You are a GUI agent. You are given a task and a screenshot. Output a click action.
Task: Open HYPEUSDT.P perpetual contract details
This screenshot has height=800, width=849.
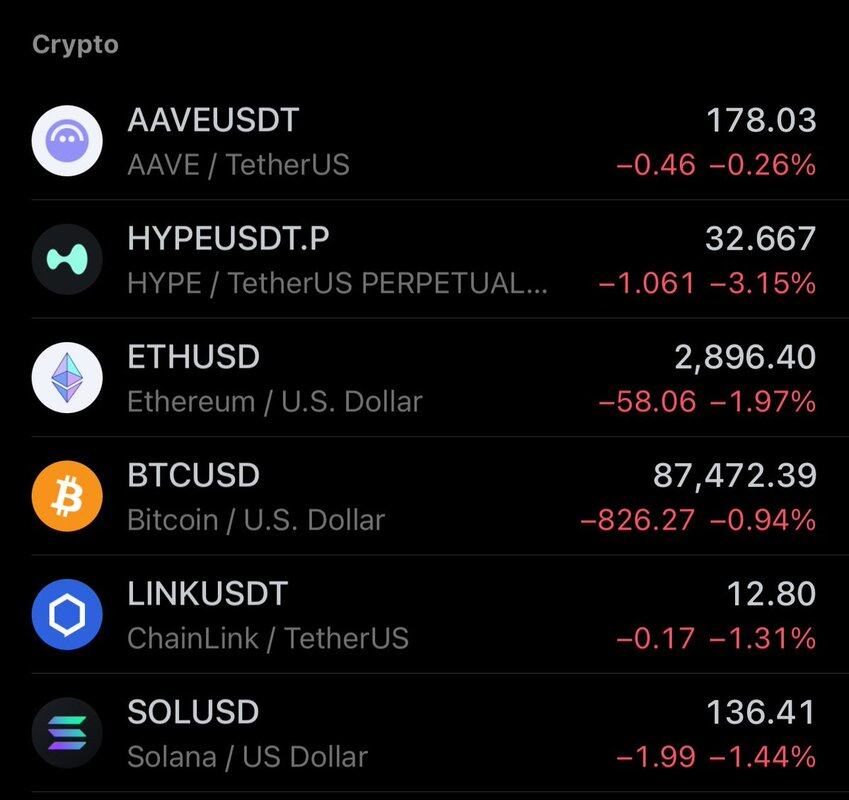(424, 260)
